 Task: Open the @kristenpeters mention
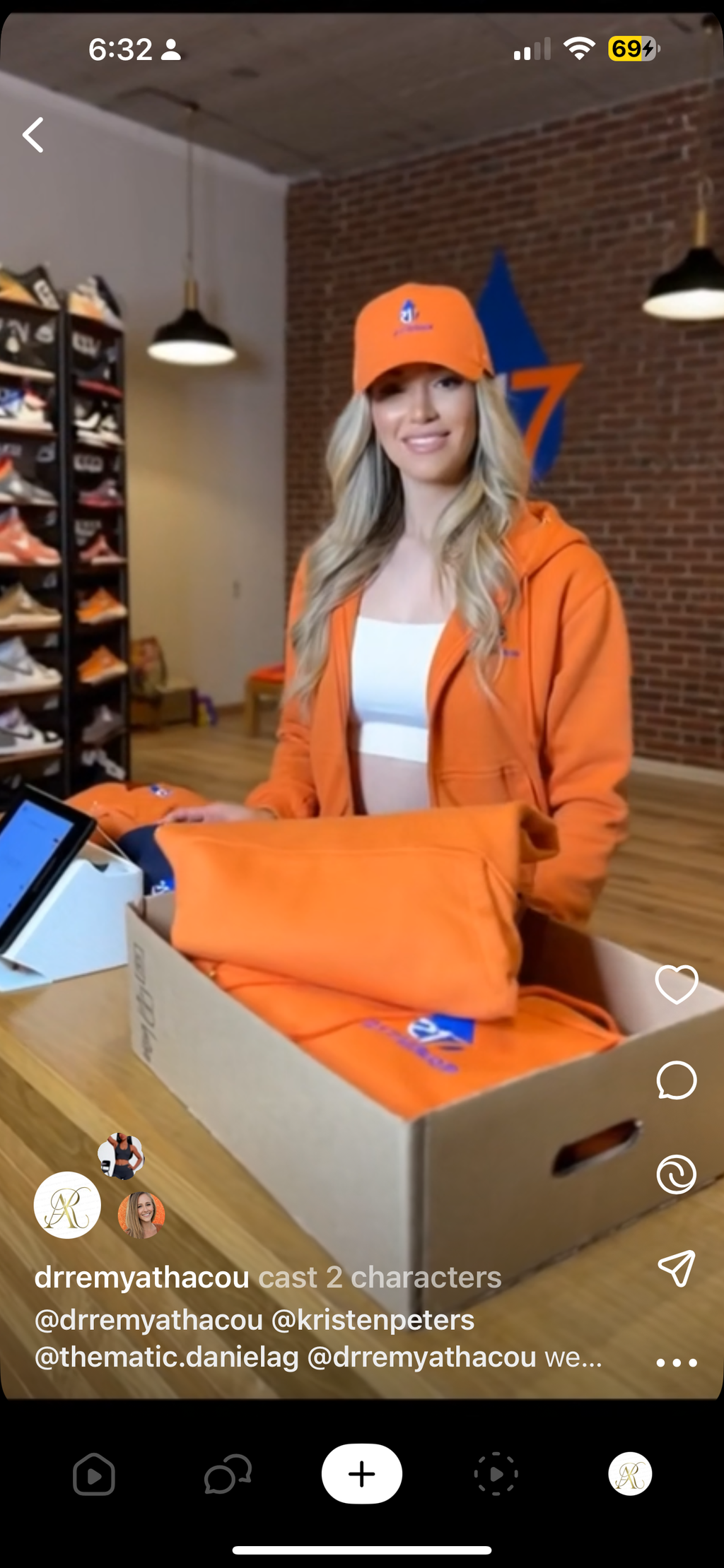tap(373, 1320)
